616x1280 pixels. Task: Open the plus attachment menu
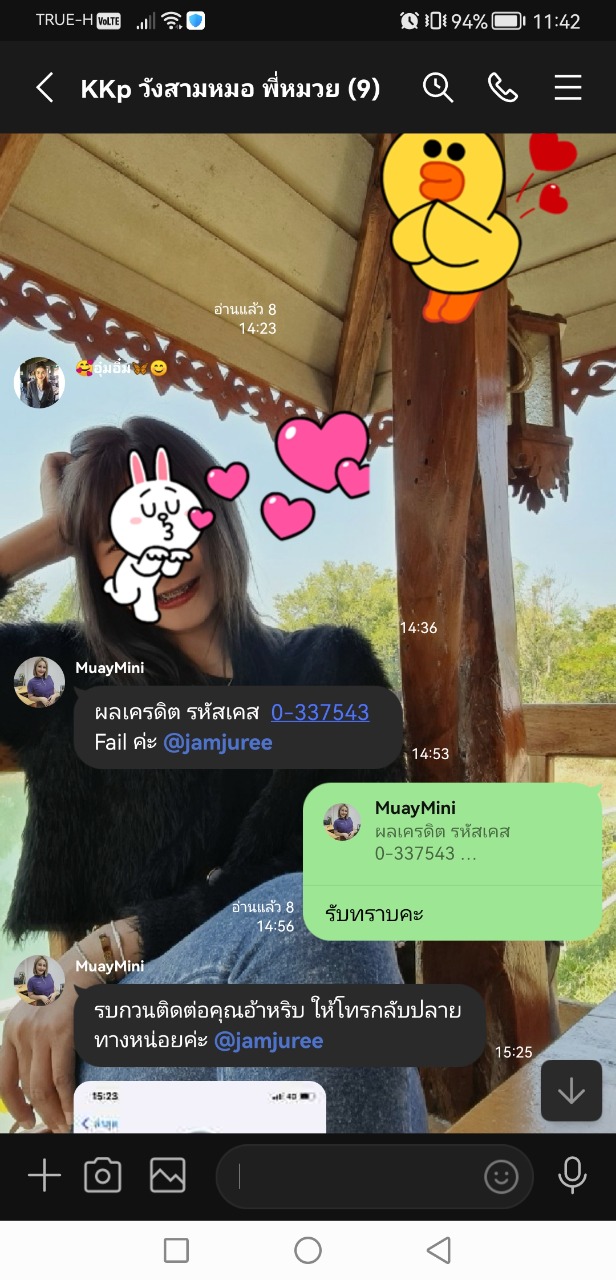pyautogui.click(x=44, y=1175)
